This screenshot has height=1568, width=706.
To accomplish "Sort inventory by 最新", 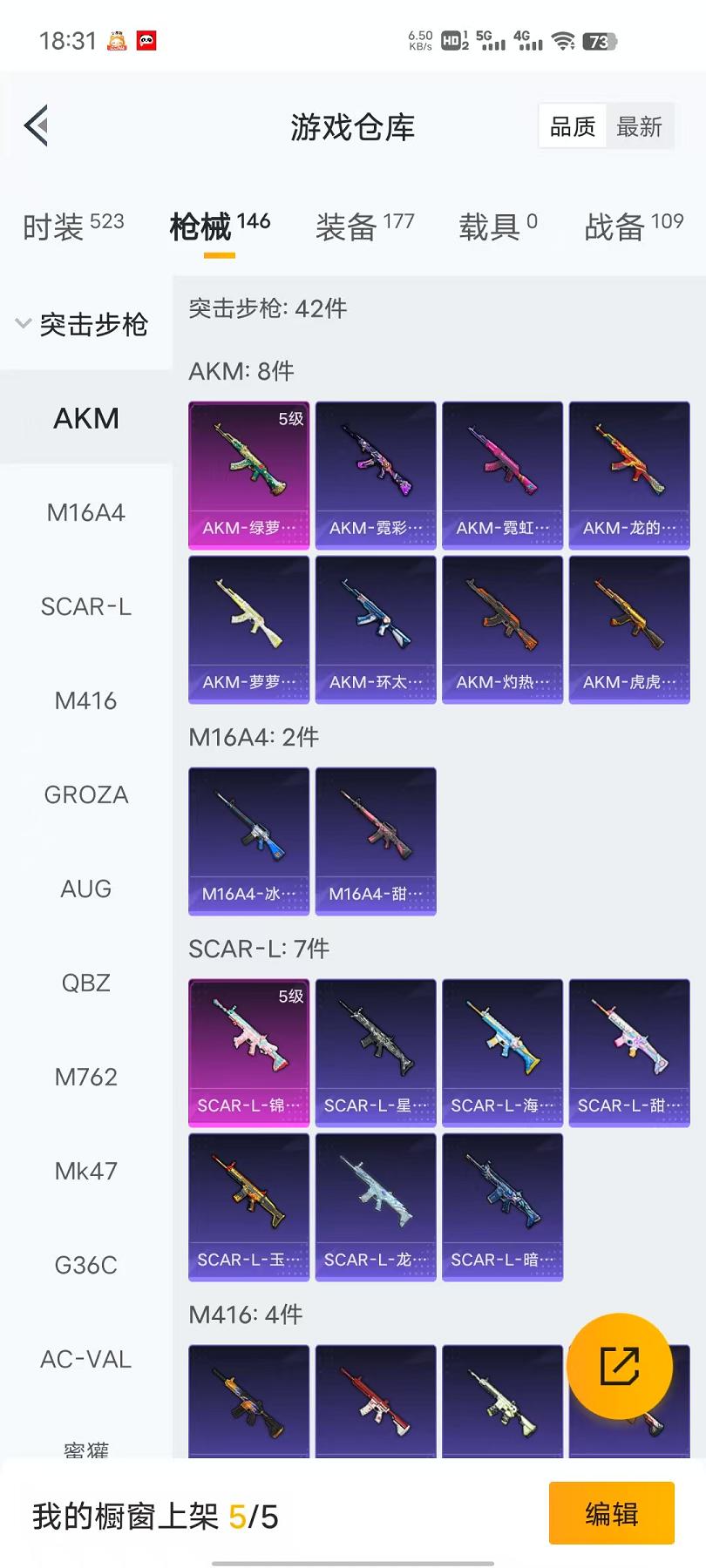I will click(x=639, y=127).
